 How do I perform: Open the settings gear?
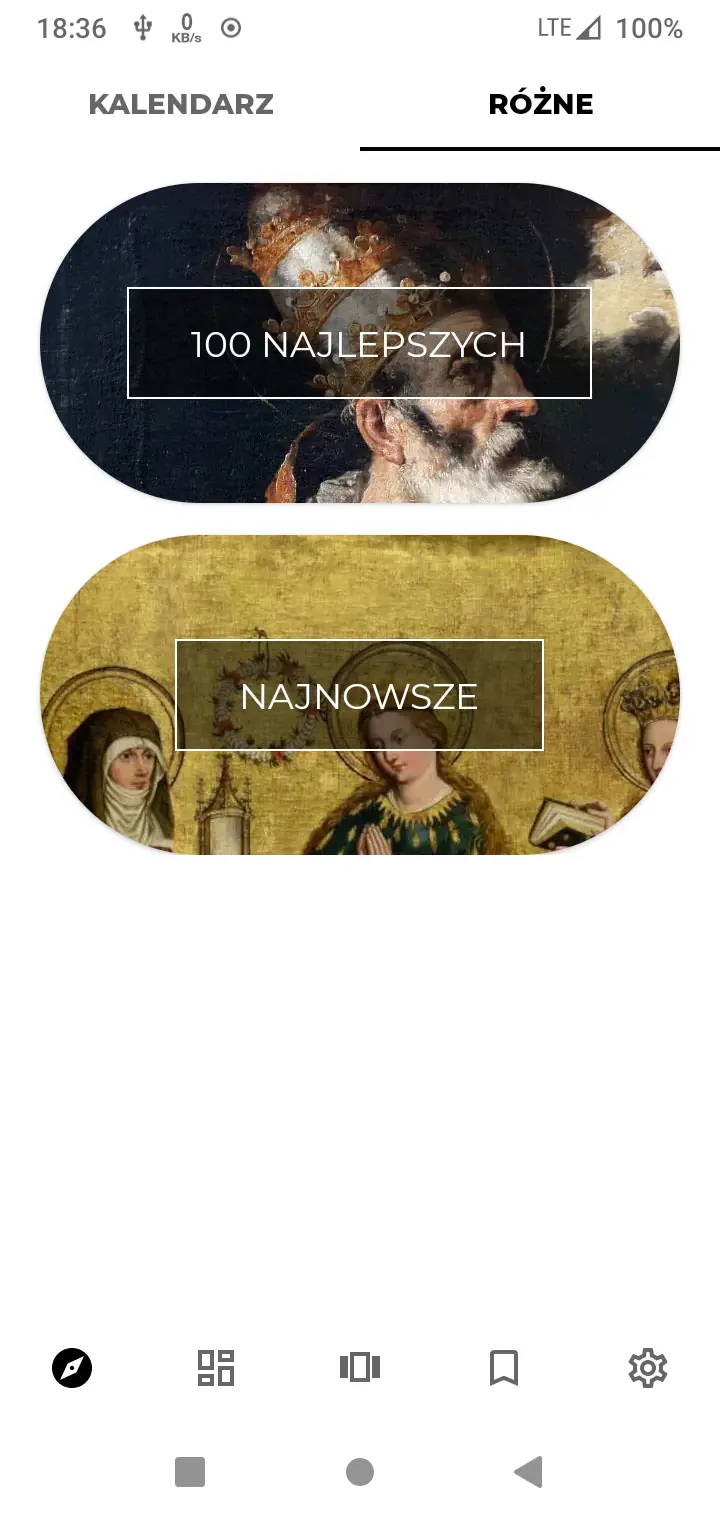[x=648, y=1367]
